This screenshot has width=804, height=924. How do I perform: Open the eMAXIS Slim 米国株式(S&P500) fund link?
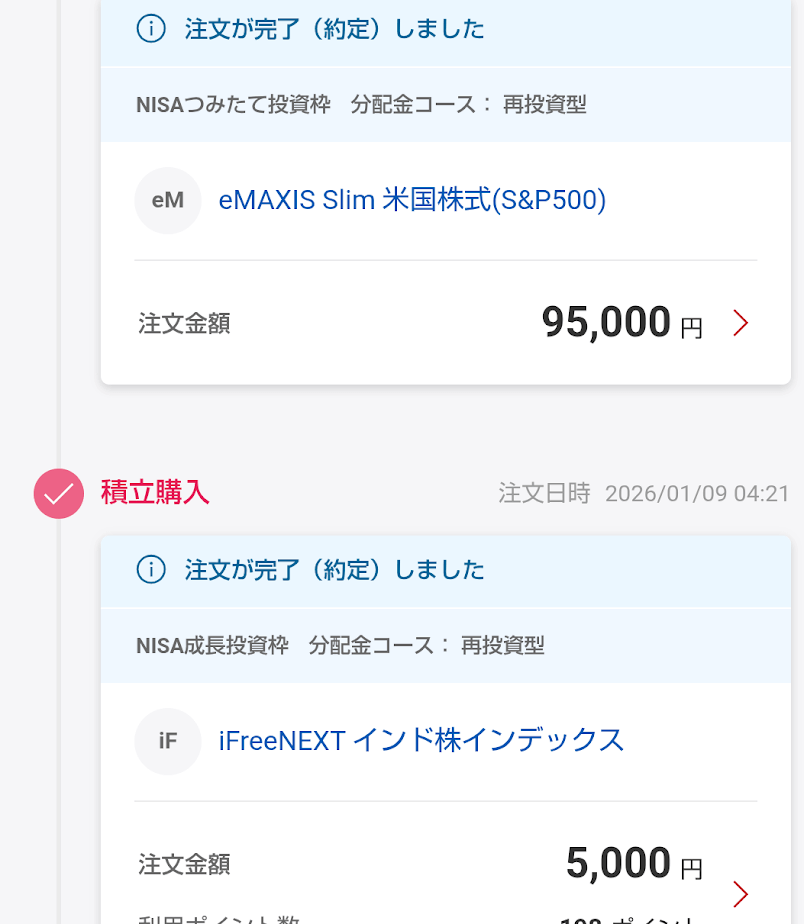pyautogui.click(x=413, y=200)
